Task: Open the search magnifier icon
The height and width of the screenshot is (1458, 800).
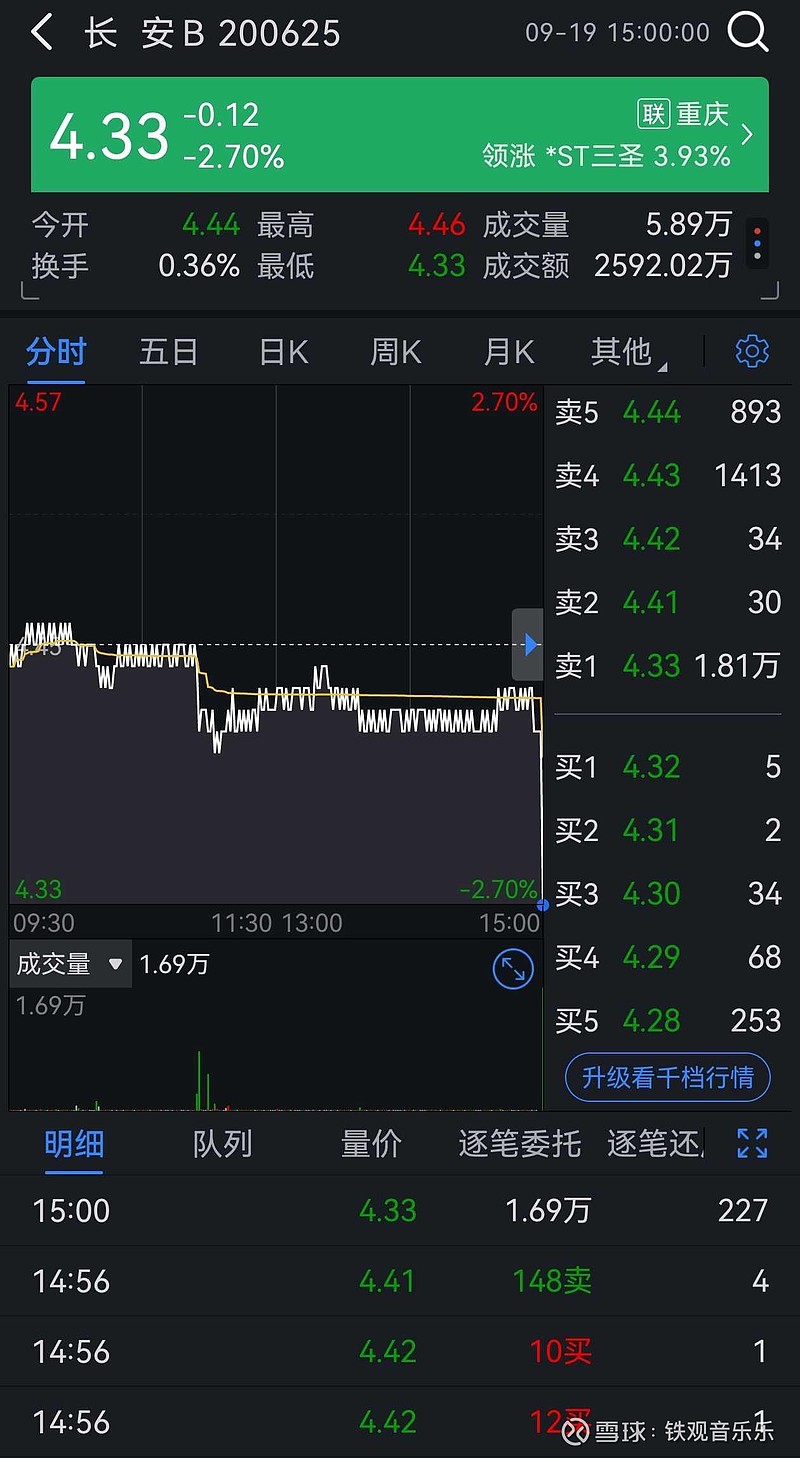Action: click(746, 31)
